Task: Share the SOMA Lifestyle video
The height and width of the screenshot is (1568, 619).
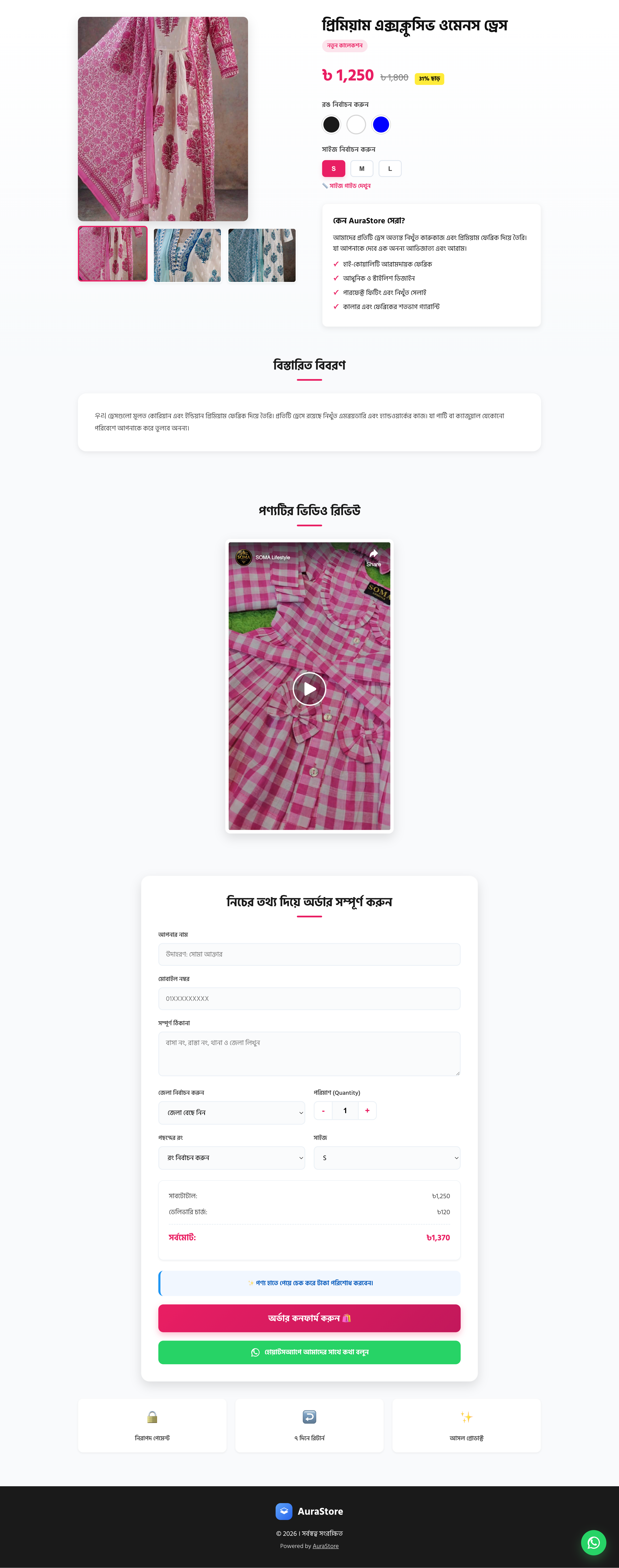Action: click(x=373, y=557)
